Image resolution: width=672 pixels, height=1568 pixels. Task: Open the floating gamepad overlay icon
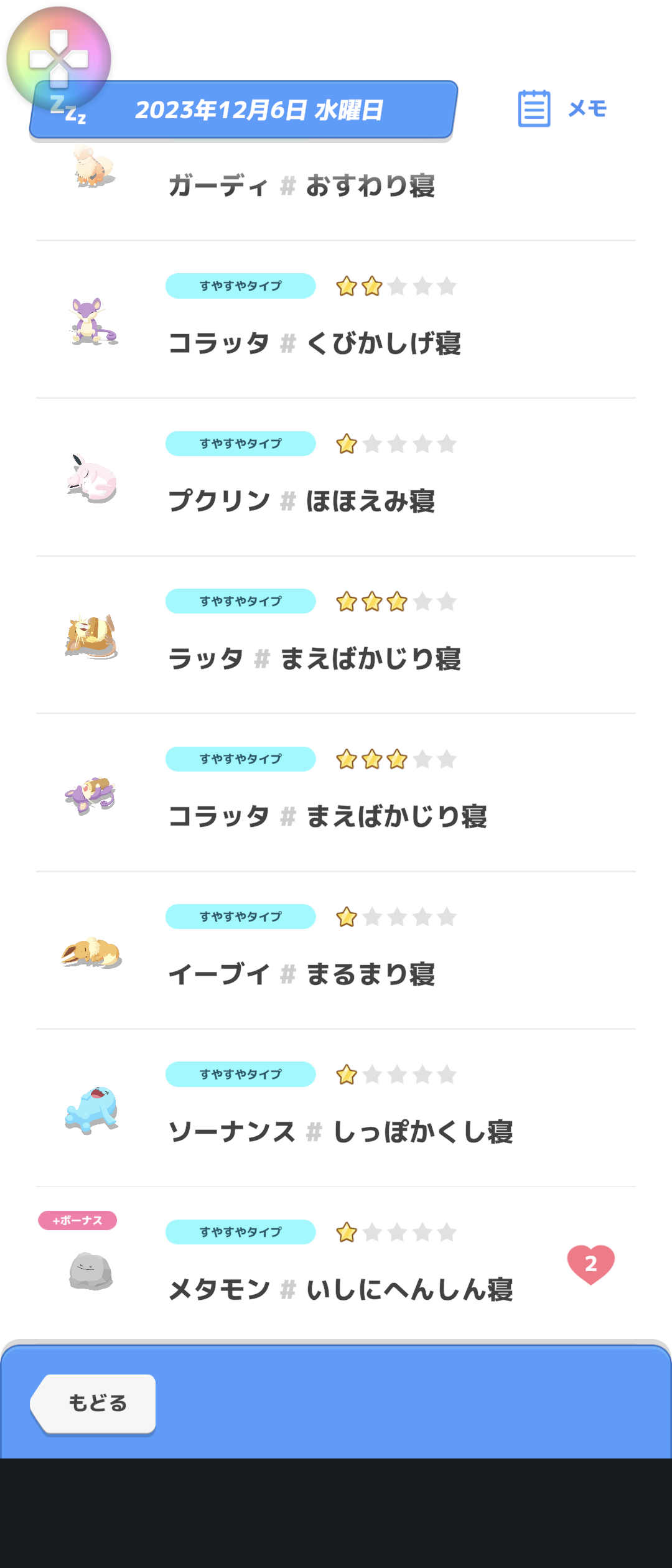58,58
